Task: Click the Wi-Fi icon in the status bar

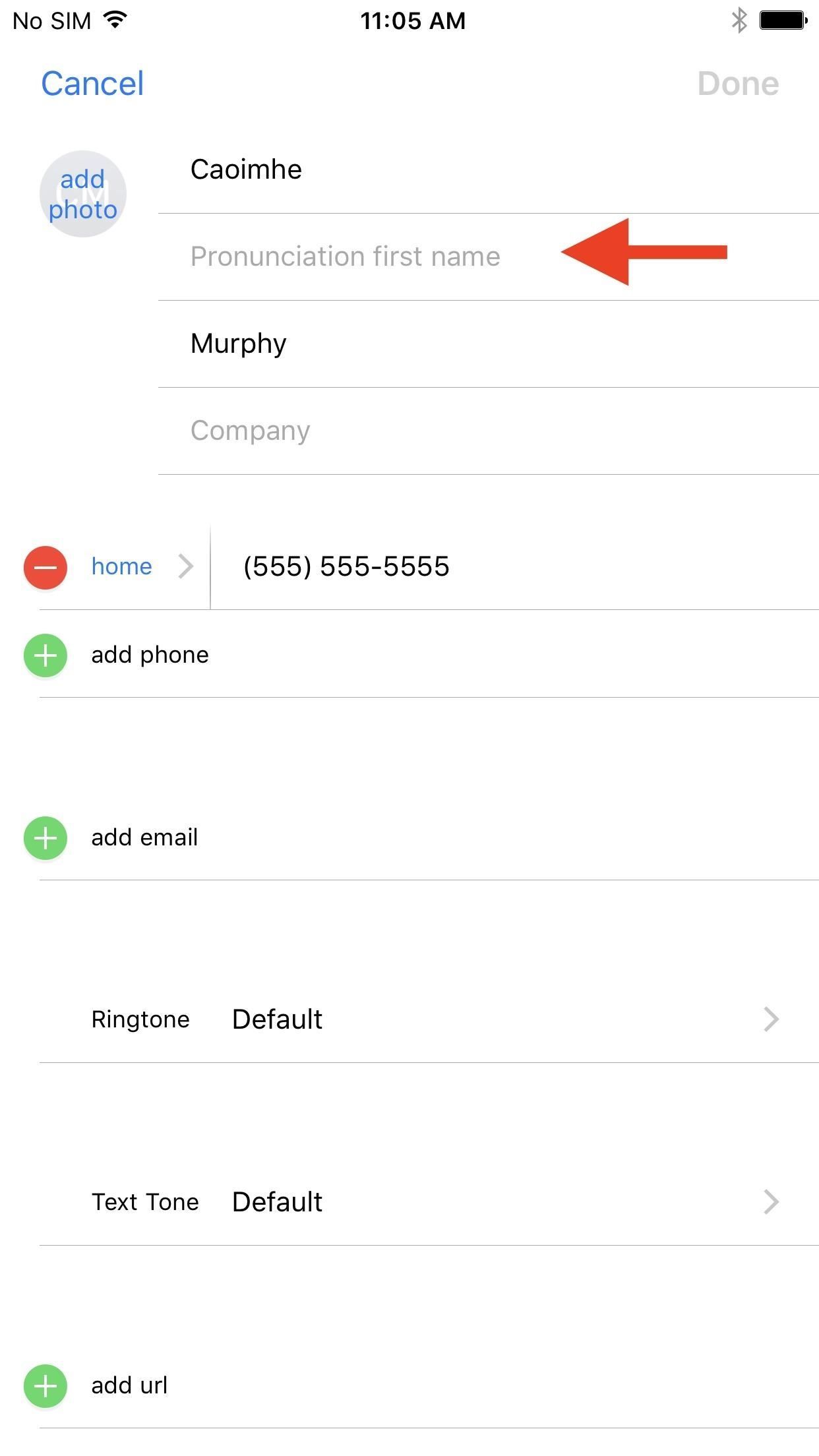Action: click(116, 20)
